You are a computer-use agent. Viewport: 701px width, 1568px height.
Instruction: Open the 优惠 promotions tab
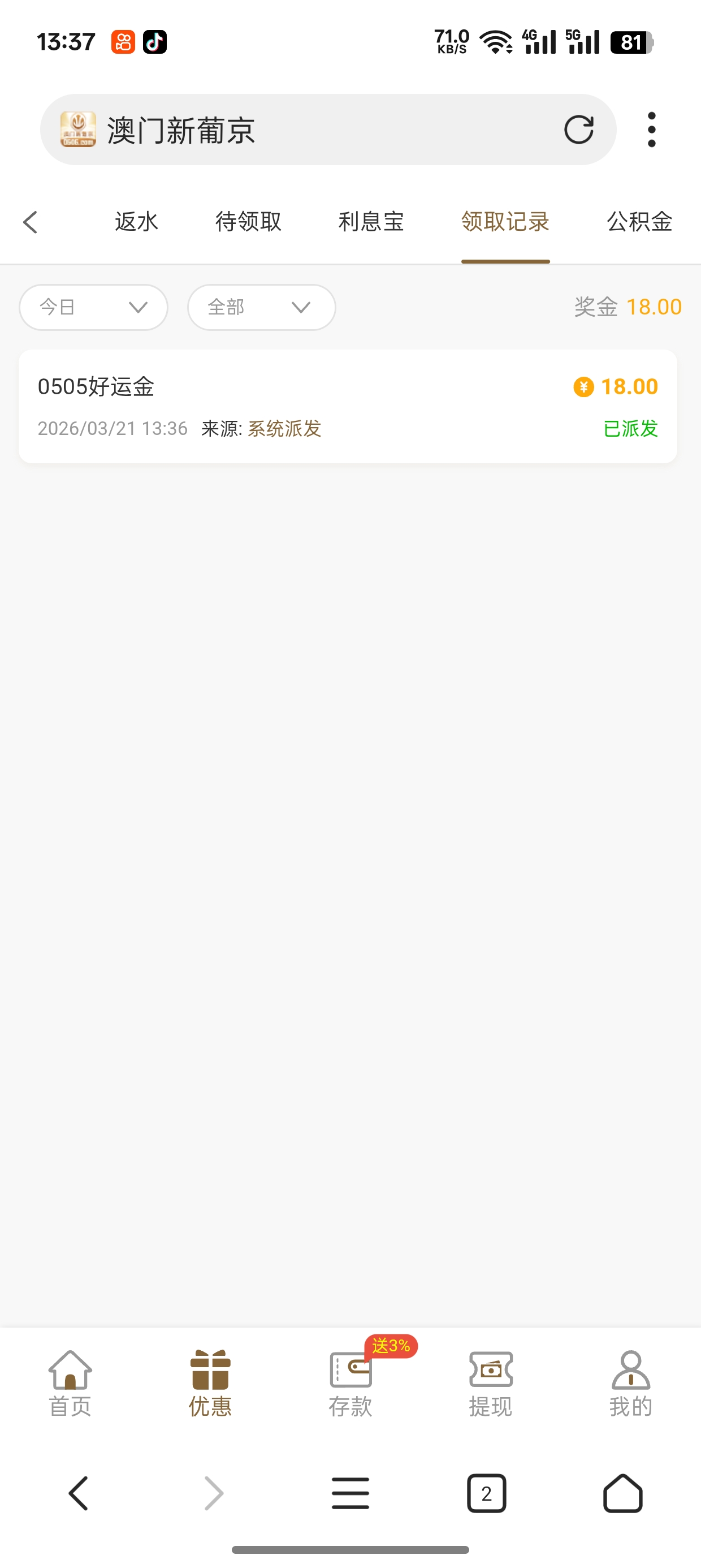pyautogui.click(x=210, y=1383)
